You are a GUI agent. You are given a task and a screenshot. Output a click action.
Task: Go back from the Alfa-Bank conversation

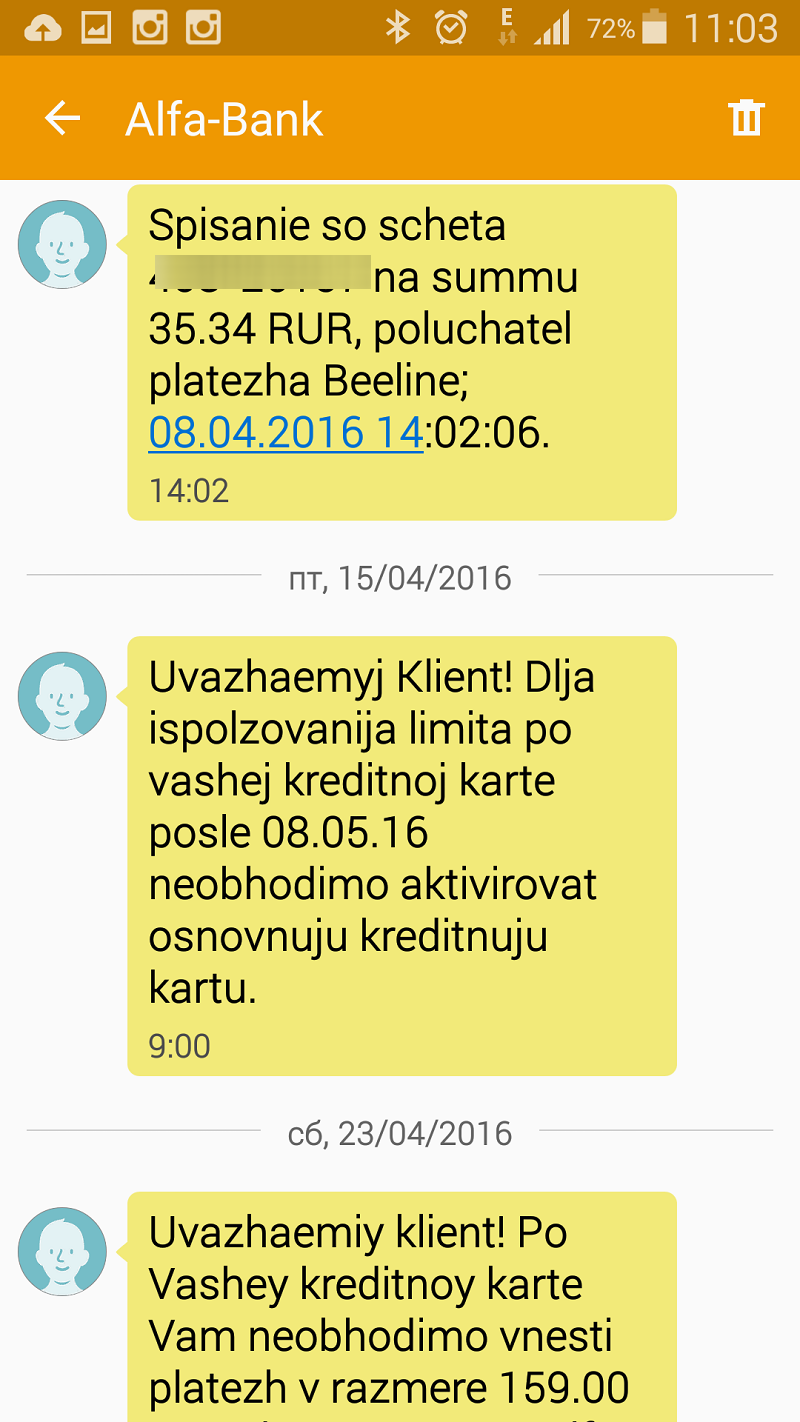pos(62,119)
